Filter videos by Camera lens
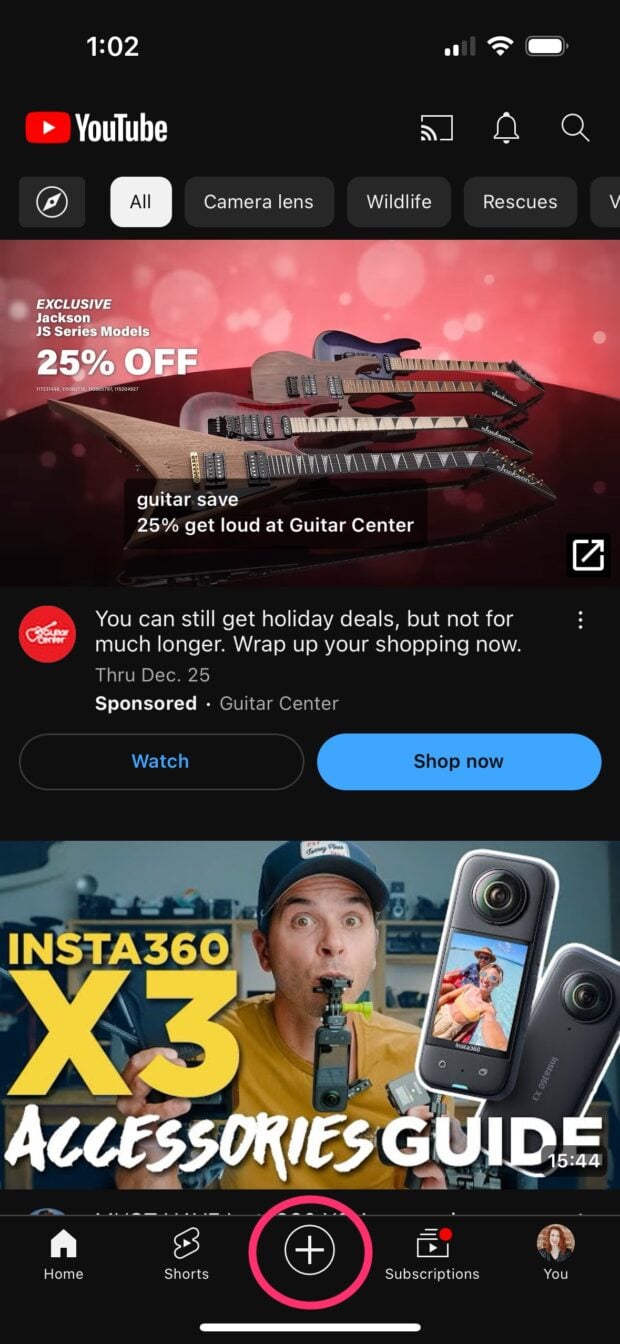Viewport: 620px width, 1344px height. 259,202
